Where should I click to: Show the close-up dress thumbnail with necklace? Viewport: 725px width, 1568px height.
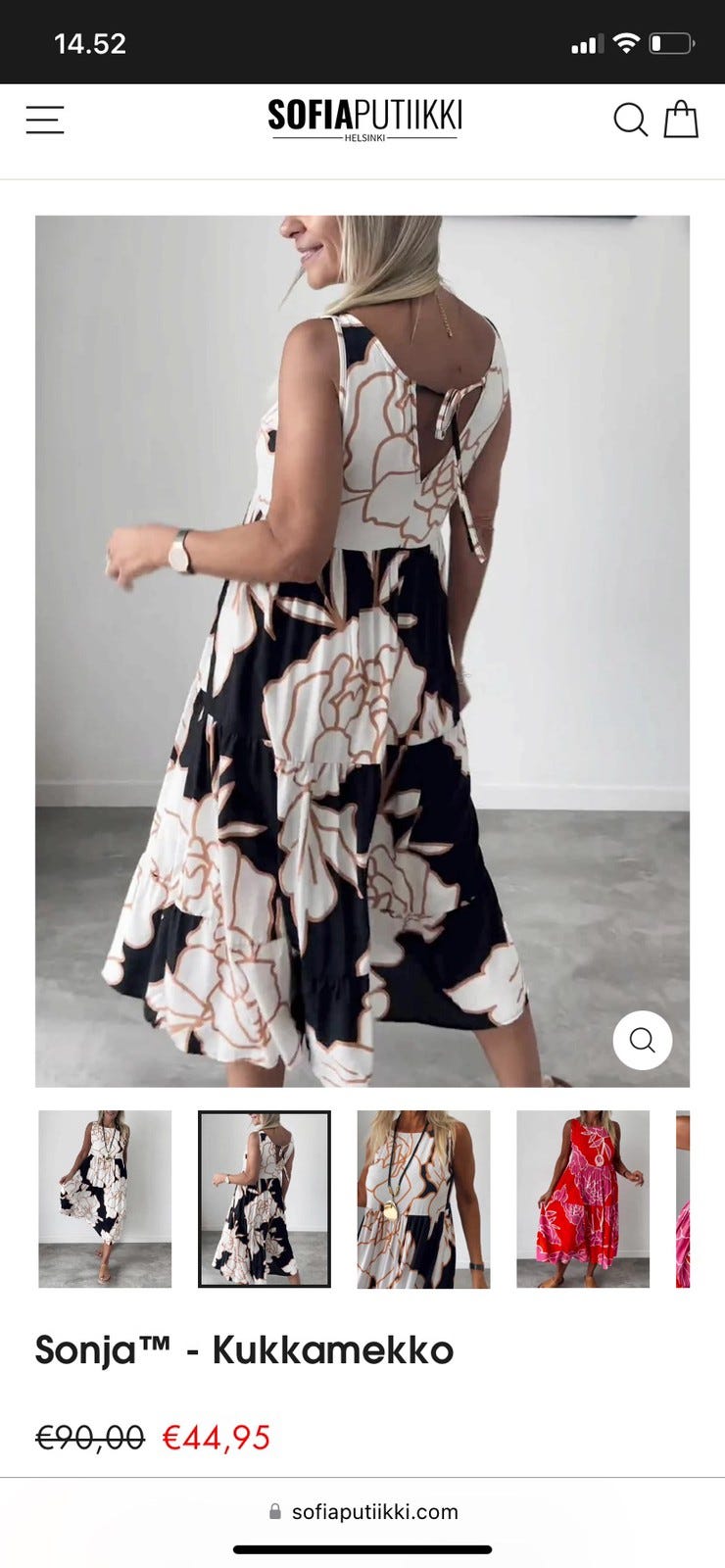(x=423, y=1199)
